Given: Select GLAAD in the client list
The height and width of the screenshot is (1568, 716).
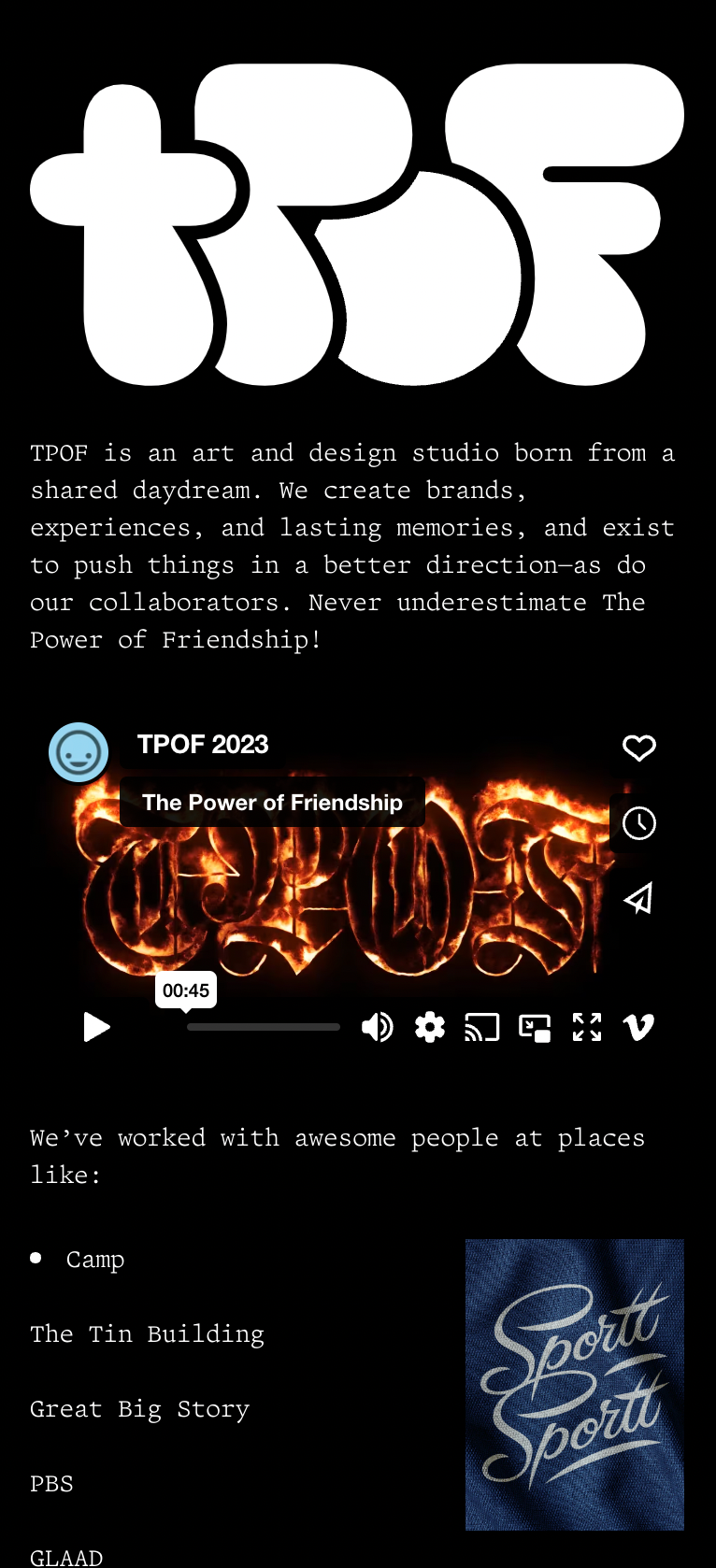Looking at the screenshot, I should pos(66,1557).
